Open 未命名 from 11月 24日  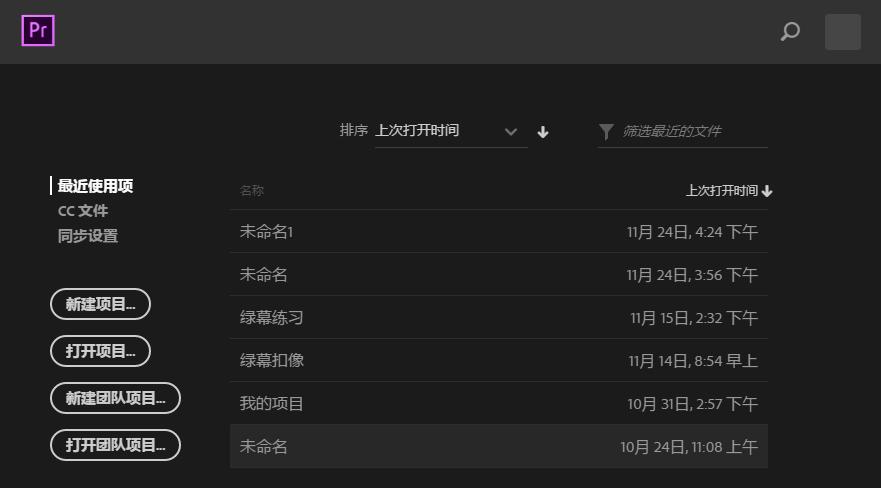[x=263, y=275]
